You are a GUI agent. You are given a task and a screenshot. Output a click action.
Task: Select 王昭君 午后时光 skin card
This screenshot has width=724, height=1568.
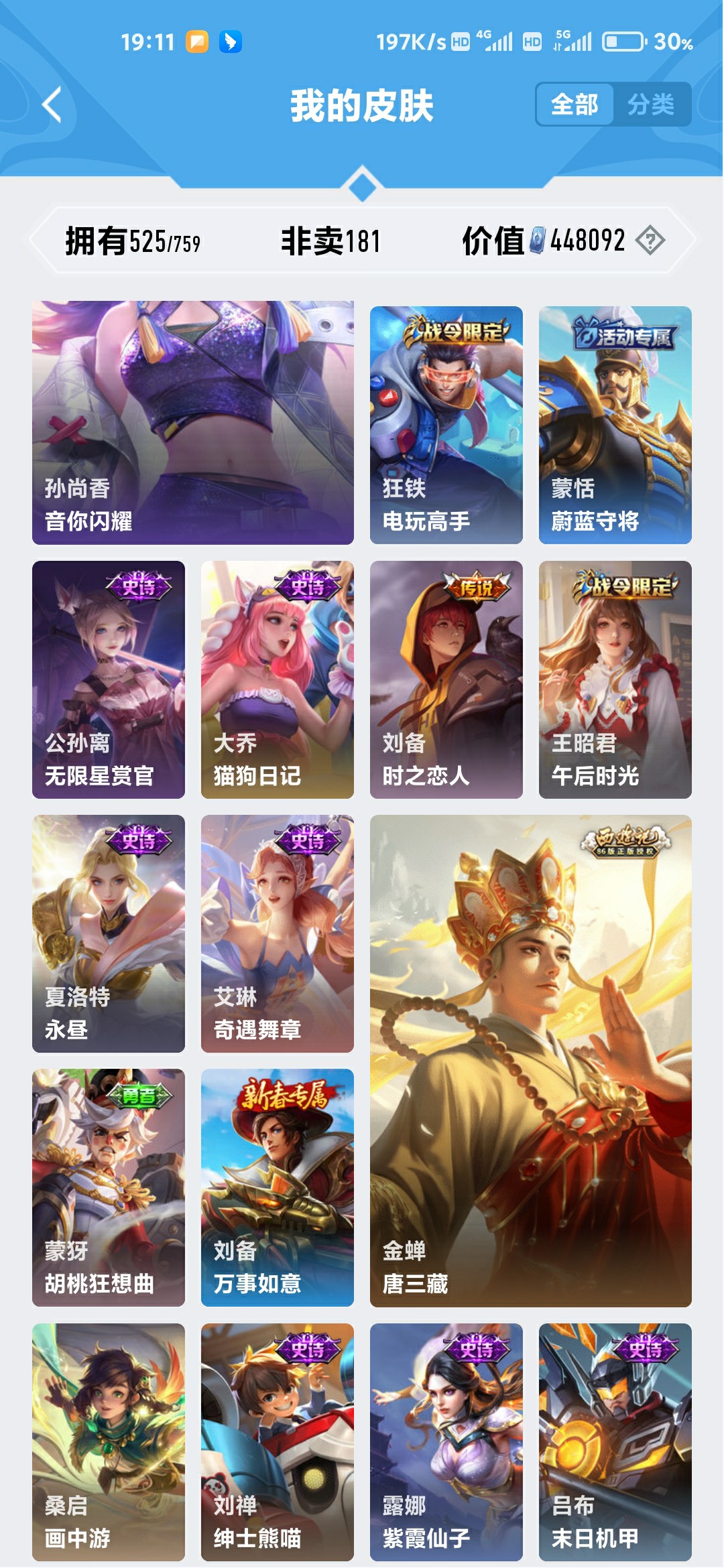tap(615, 679)
